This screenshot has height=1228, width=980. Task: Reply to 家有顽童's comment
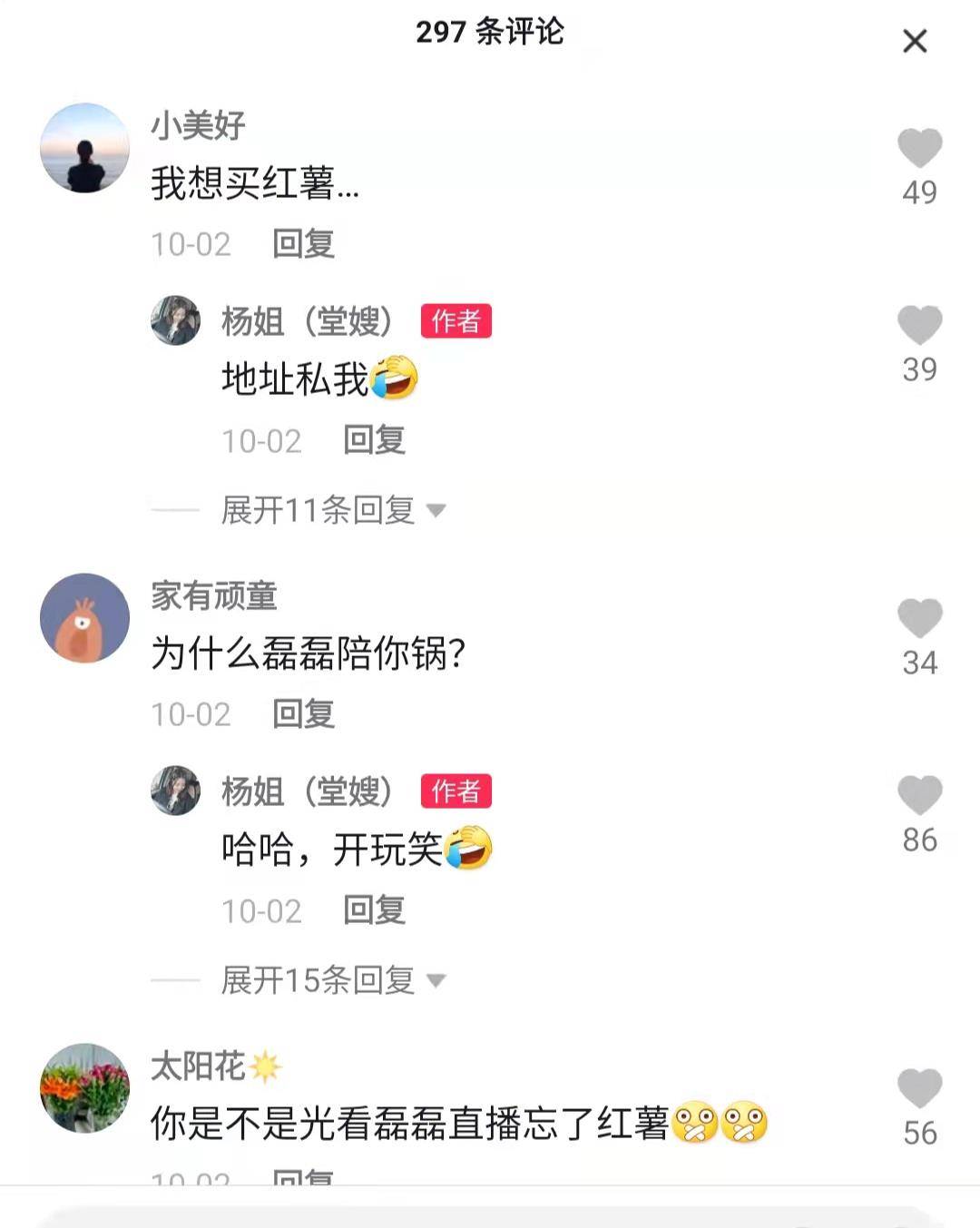click(303, 714)
